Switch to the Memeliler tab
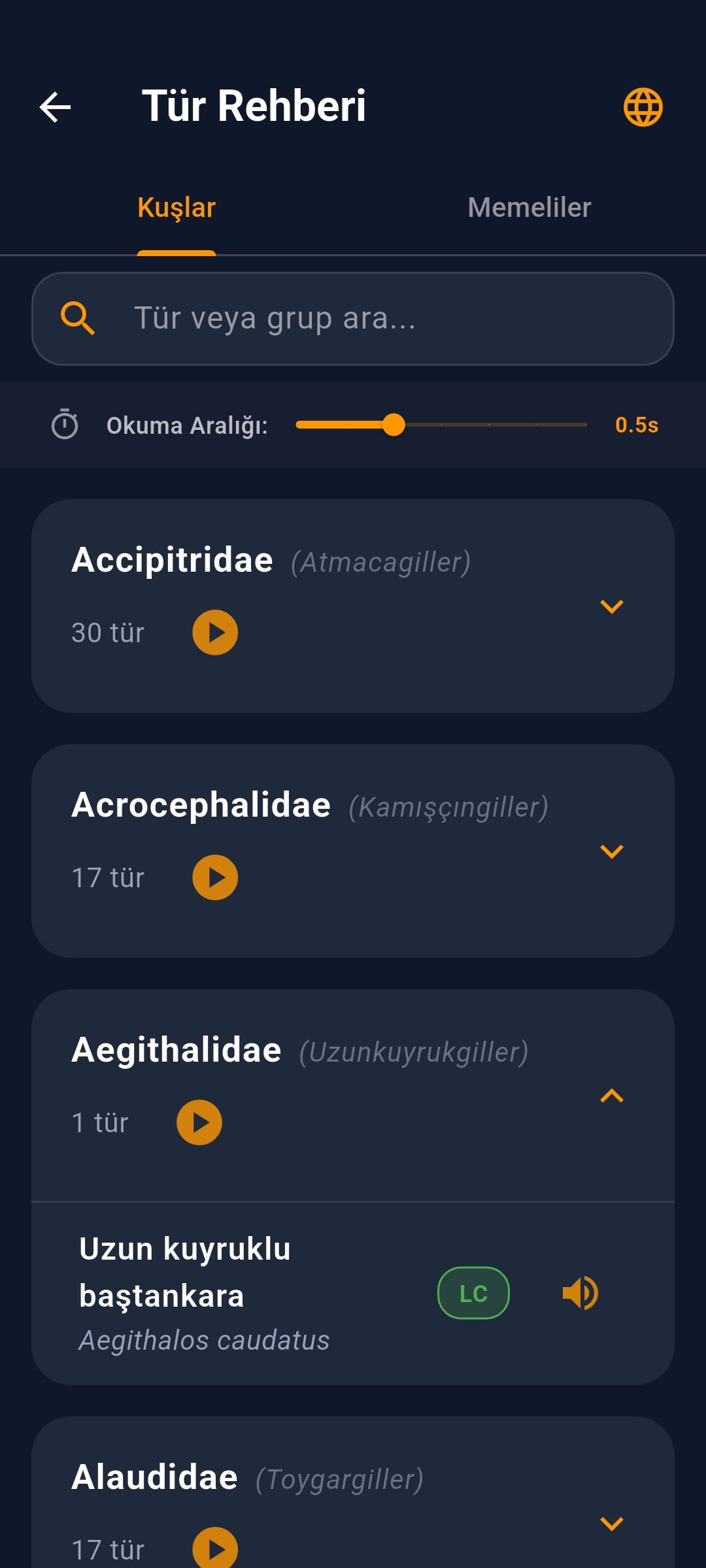This screenshot has height=1568, width=706. pyautogui.click(x=529, y=208)
